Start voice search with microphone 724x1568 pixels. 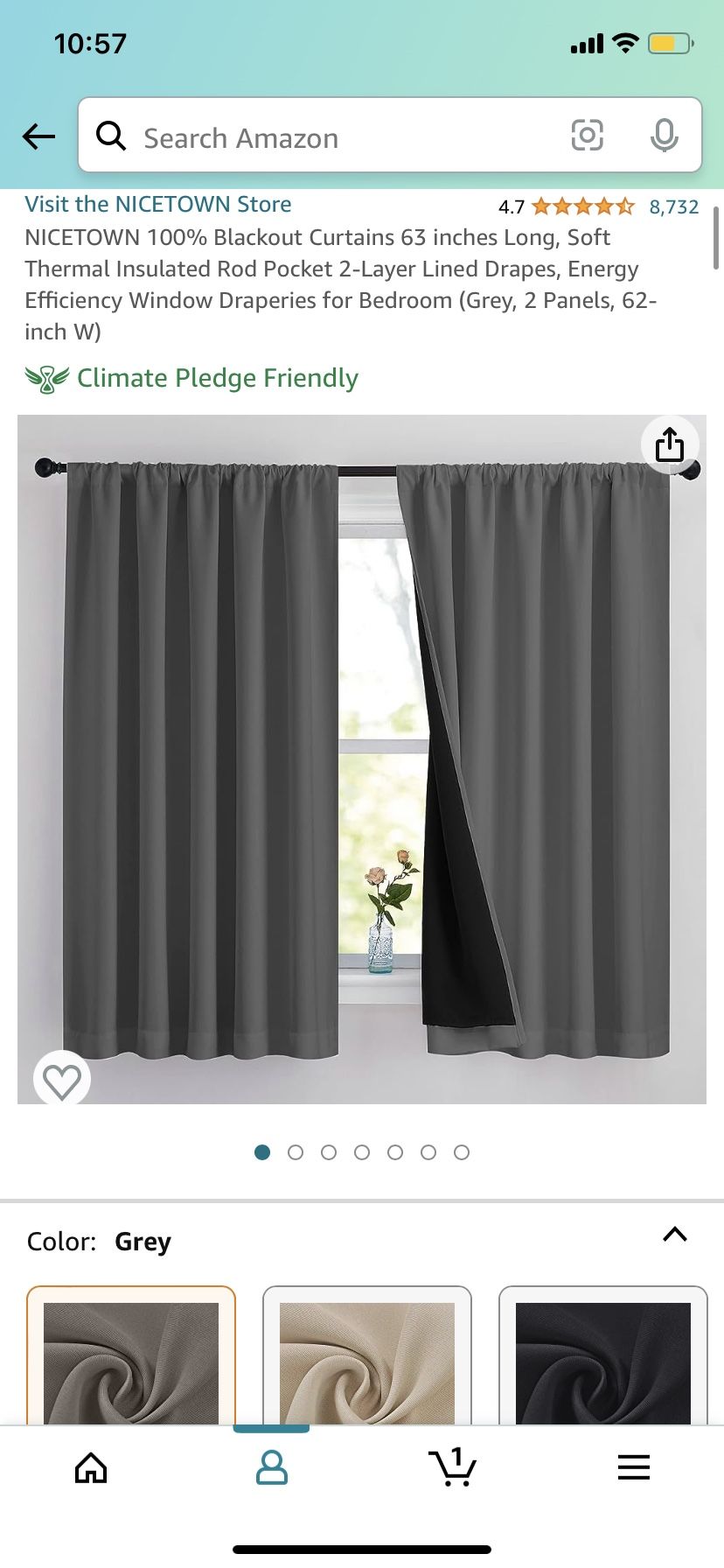pos(664,136)
